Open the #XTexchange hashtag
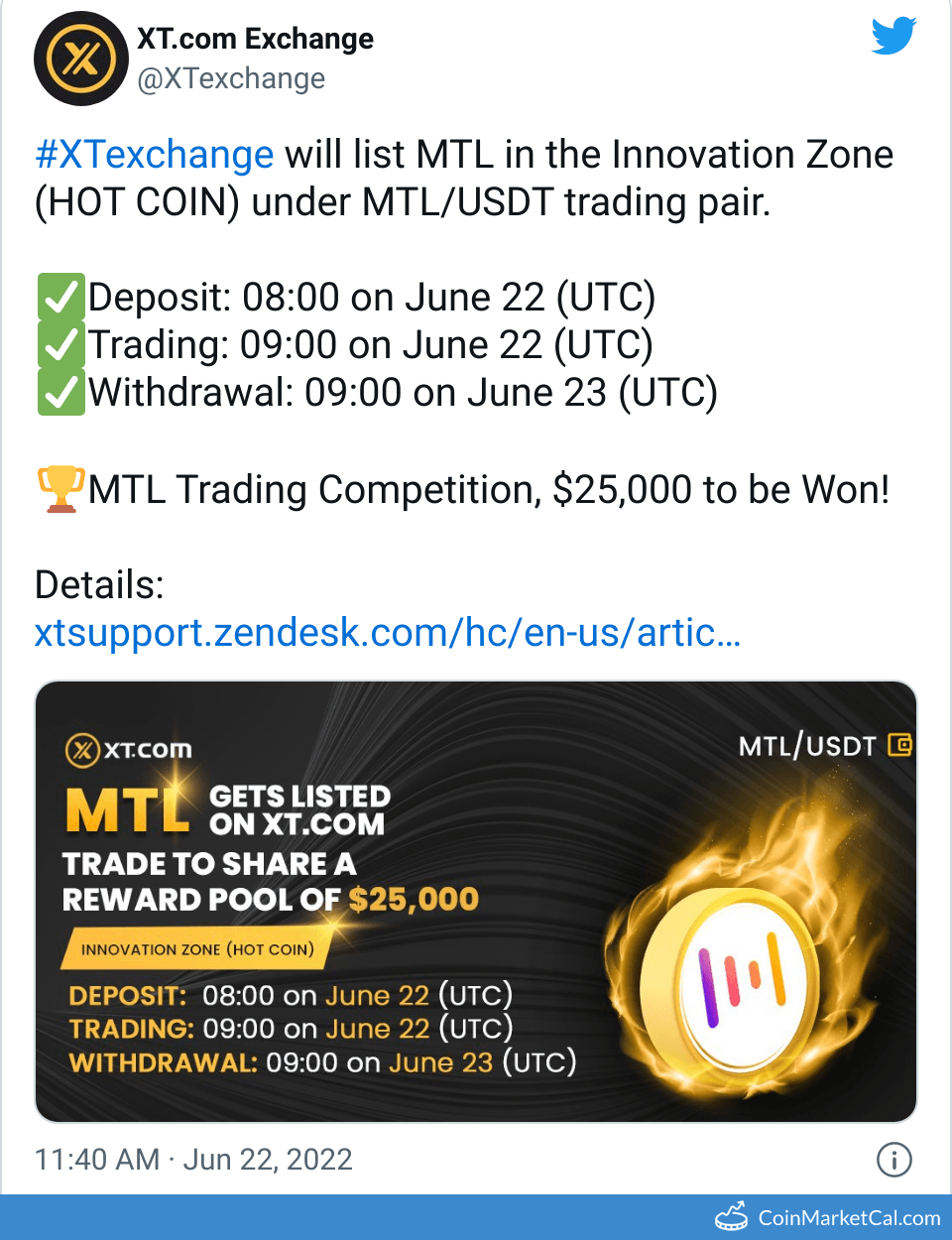Screen dimensions: 952x1240 [155, 155]
